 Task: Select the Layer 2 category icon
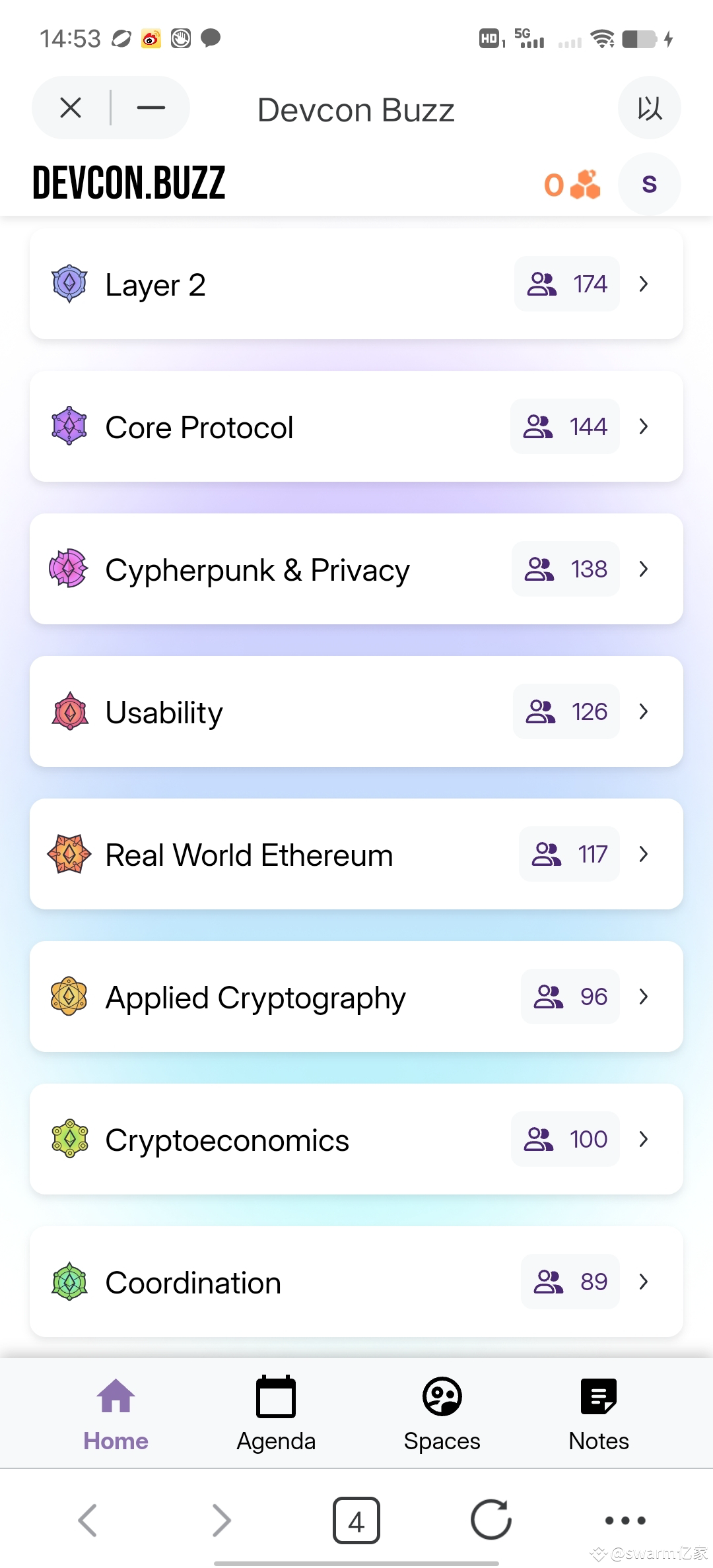(x=69, y=284)
